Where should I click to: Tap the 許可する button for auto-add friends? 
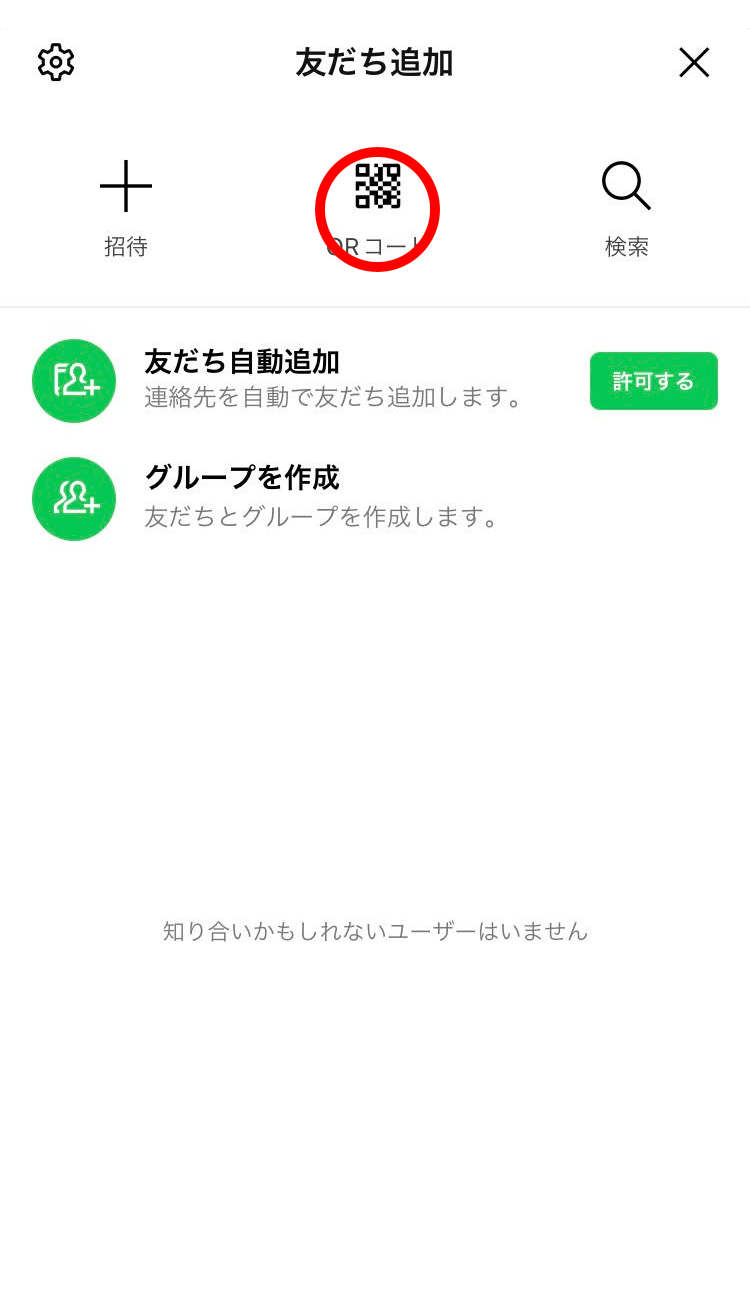tap(653, 381)
